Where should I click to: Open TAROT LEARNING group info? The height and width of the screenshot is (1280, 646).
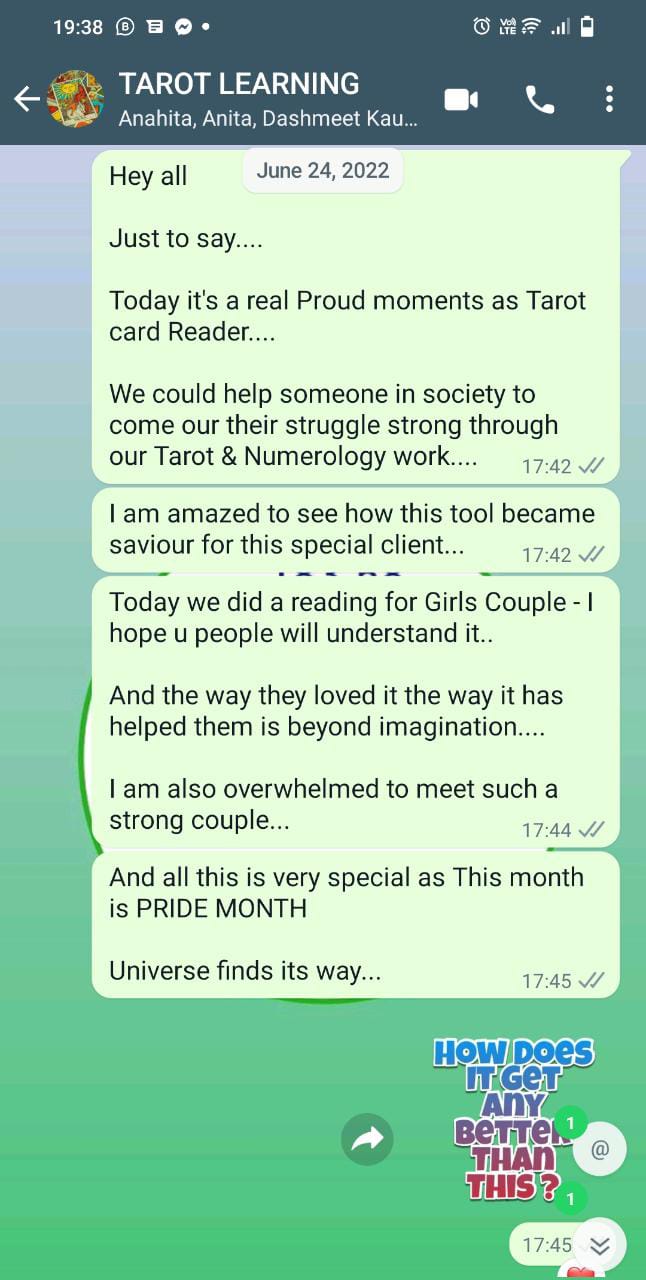268,99
